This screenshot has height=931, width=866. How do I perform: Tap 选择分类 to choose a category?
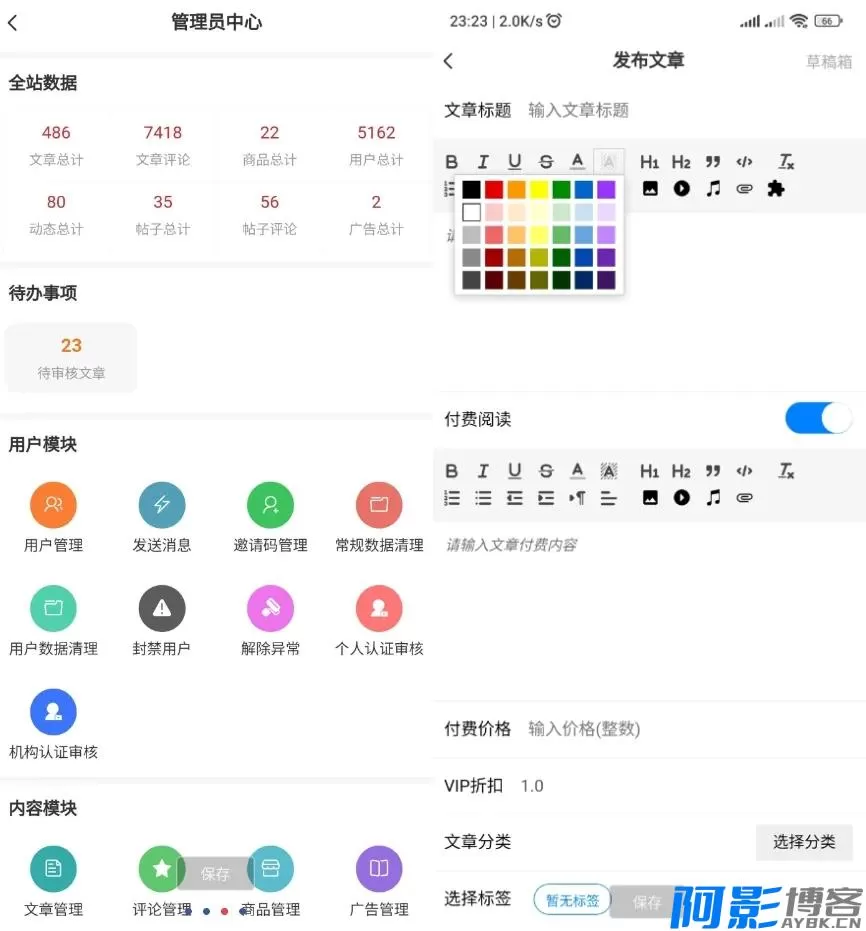[x=804, y=842]
